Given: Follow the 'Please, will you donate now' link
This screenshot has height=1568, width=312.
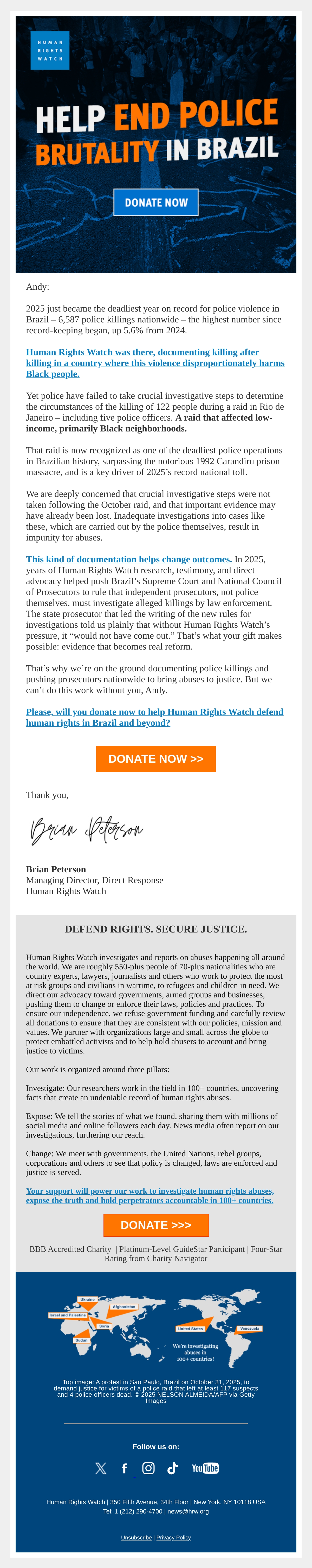Looking at the screenshot, I should tap(155, 717).
